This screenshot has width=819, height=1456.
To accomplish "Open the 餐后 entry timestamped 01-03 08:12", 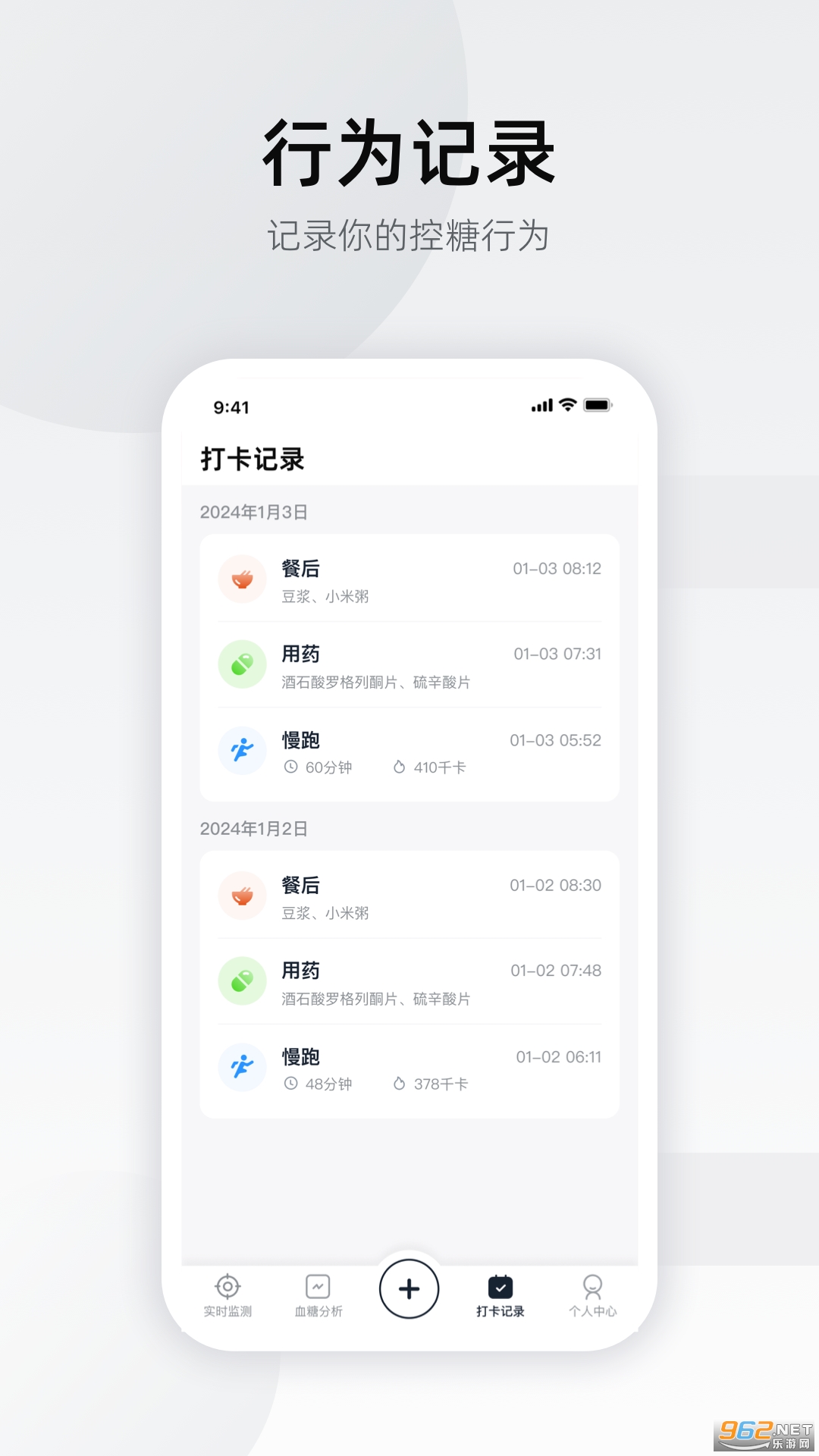I will pos(409,579).
